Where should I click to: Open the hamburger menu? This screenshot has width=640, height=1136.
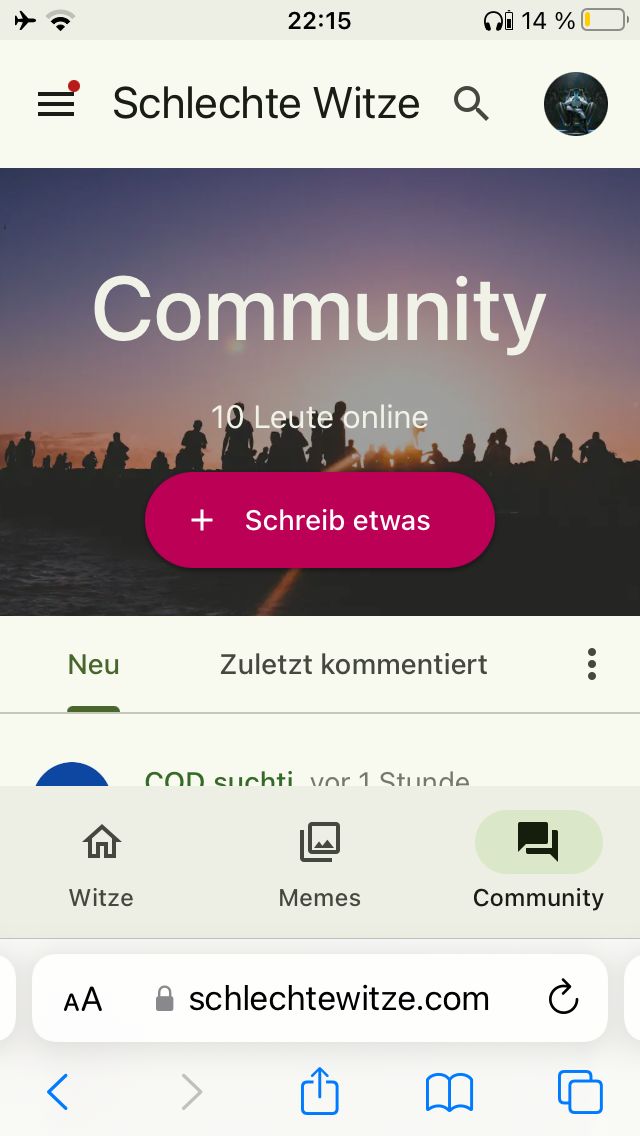coord(57,104)
